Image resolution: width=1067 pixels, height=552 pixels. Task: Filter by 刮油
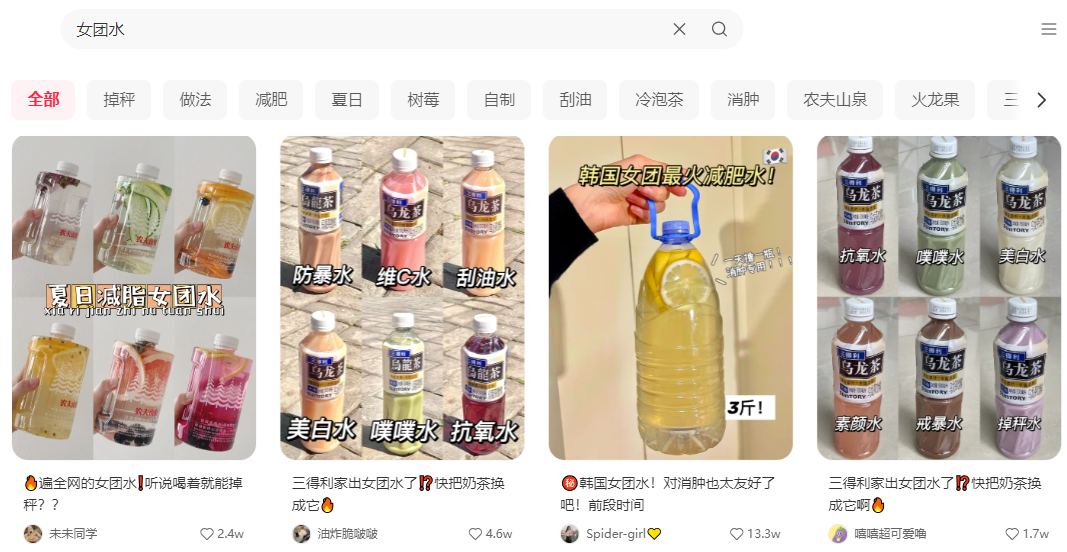click(575, 100)
